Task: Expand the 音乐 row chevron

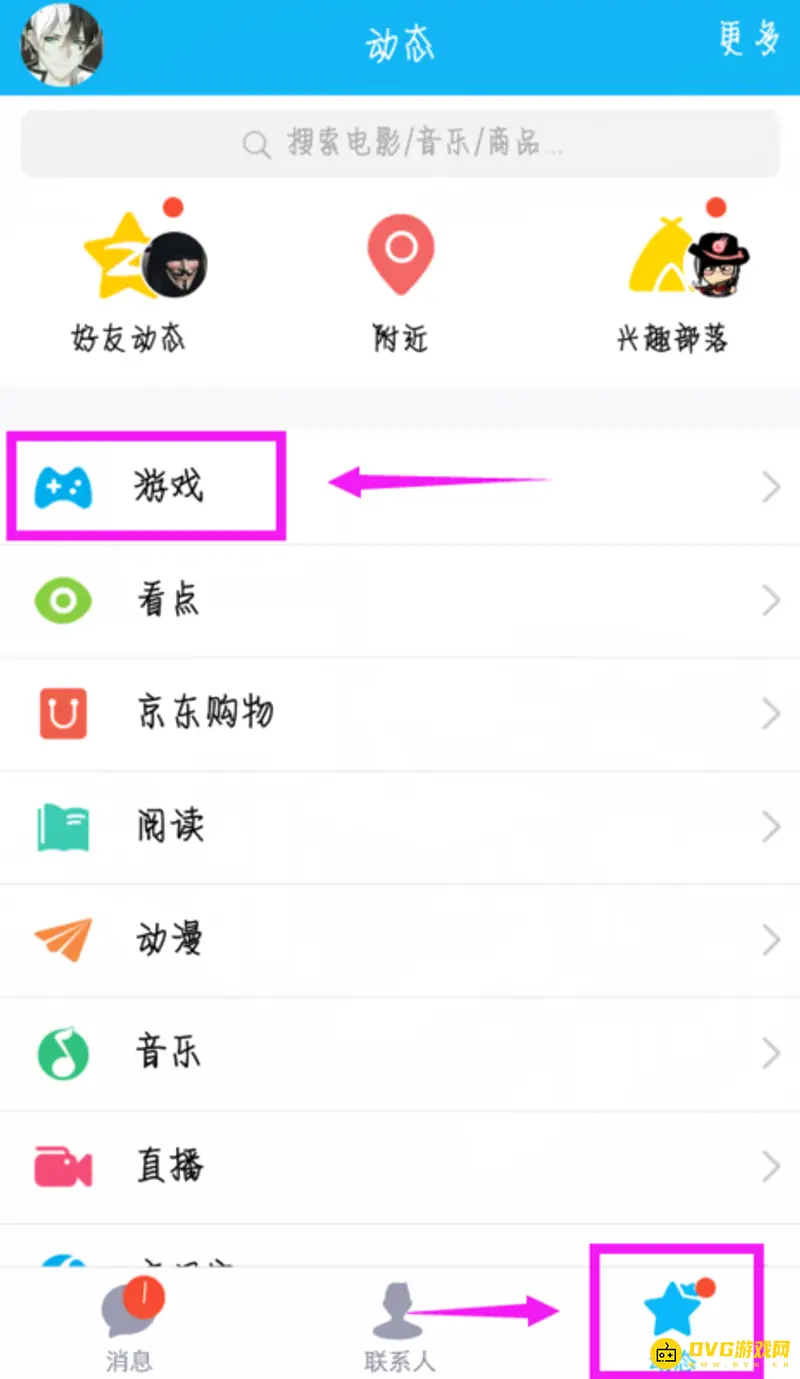Action: pyautogui.click(x=770, y=1053)
